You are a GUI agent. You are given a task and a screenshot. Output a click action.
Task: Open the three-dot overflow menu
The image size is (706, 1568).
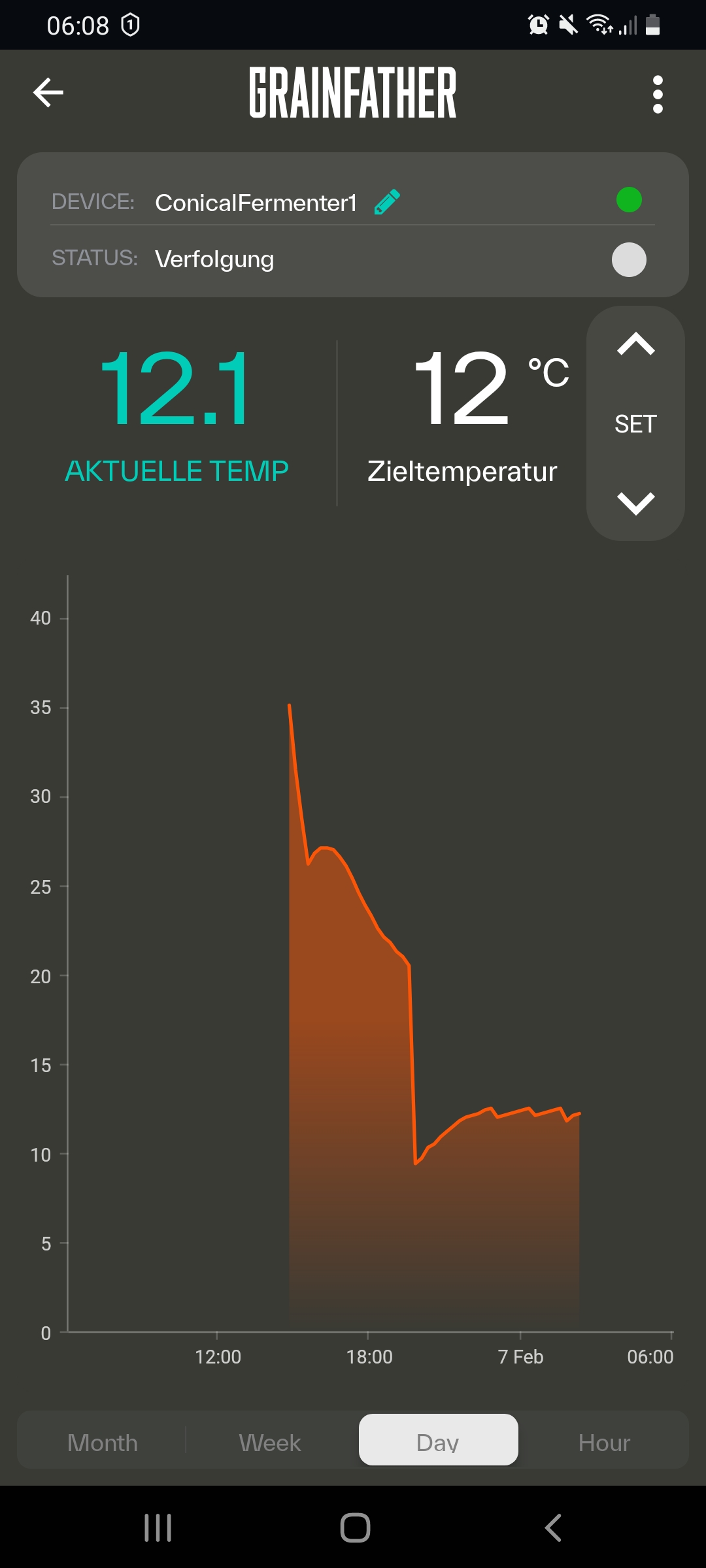click(x=658, y=94)
